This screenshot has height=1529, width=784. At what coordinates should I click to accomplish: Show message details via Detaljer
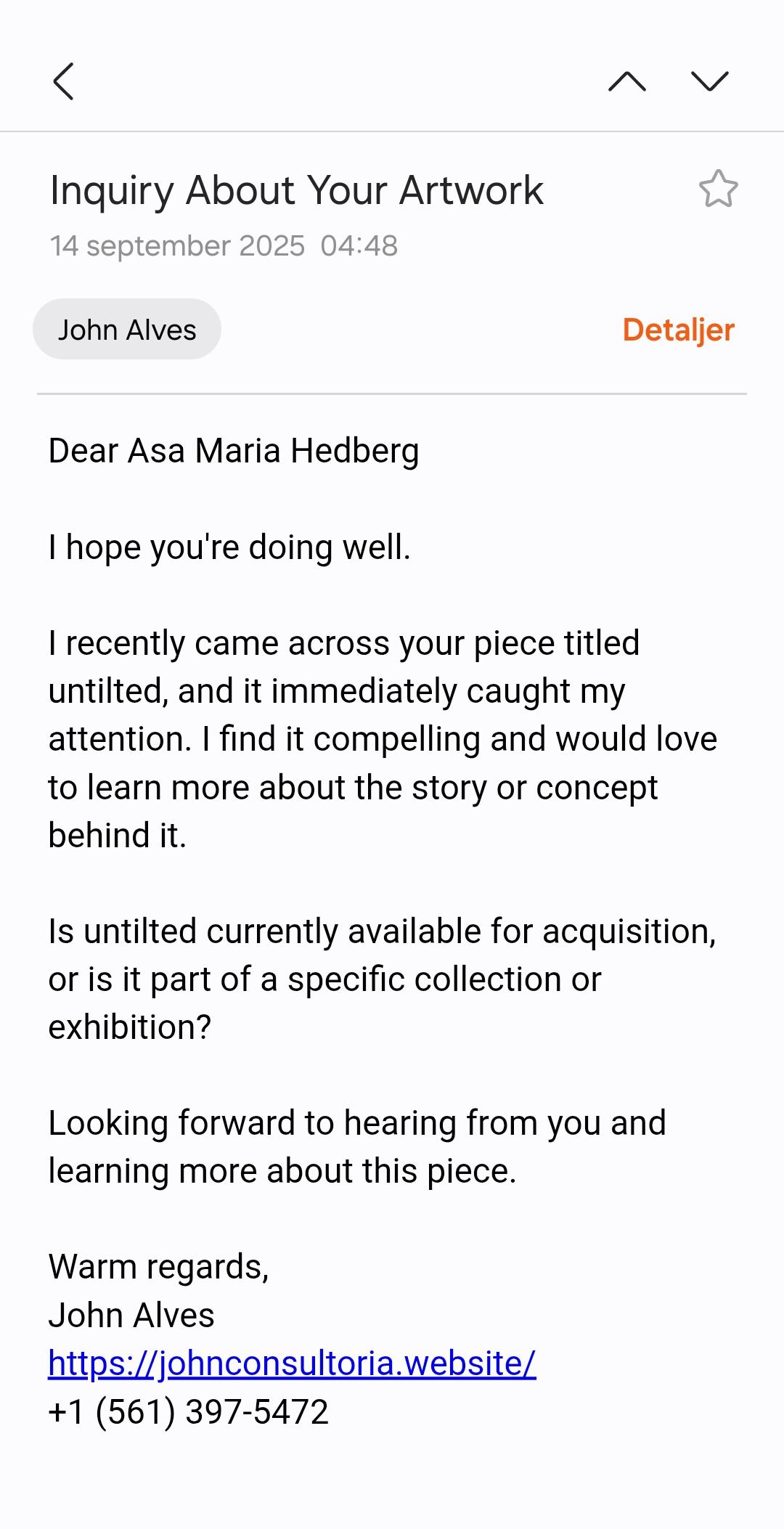click(678, 330)
